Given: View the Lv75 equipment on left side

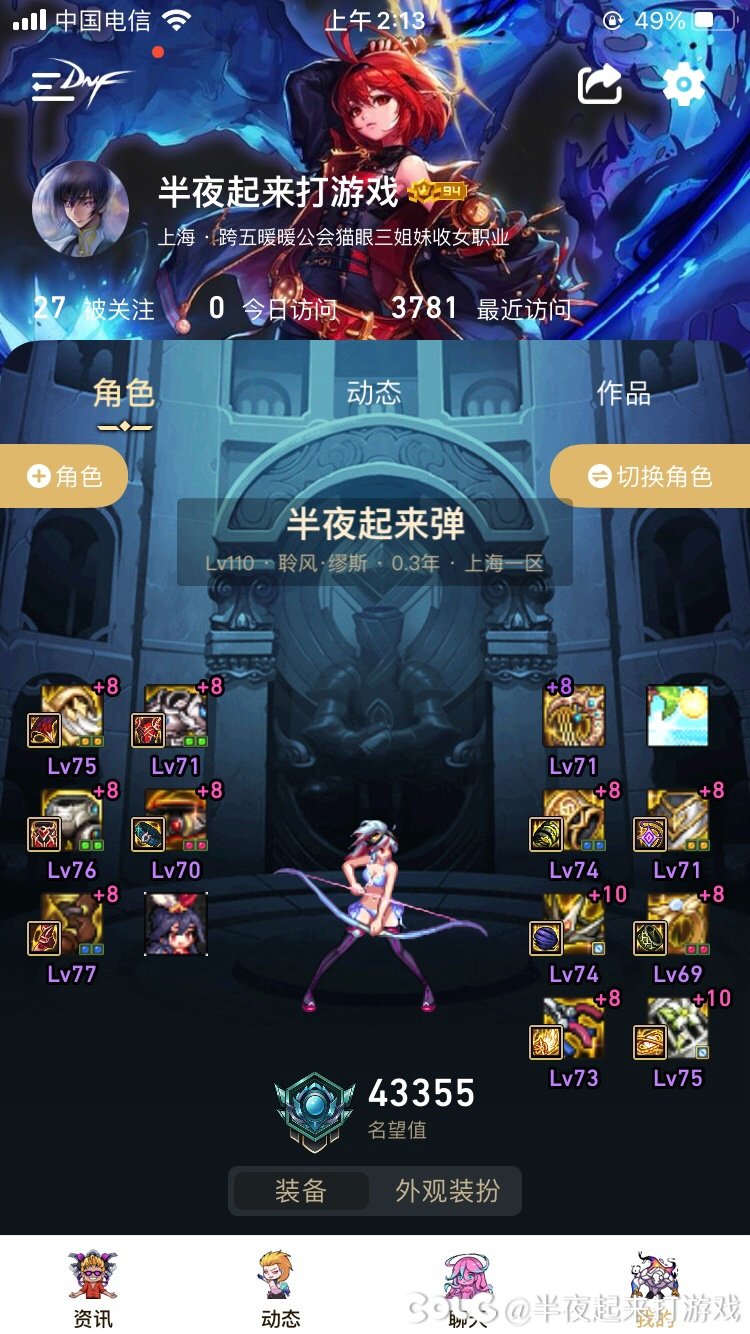Looking at the screenshot, I should coord(71,716).
